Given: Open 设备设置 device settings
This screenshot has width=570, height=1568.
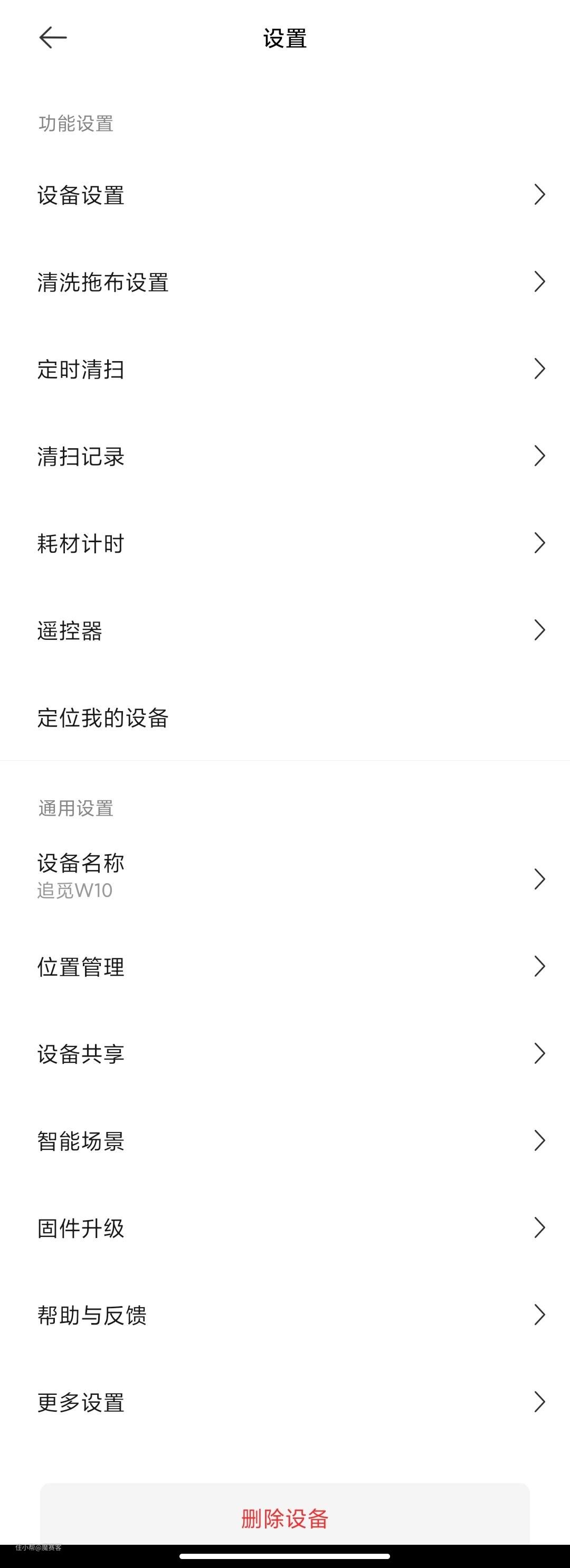Looking at the screenshot, I should 284,195.
